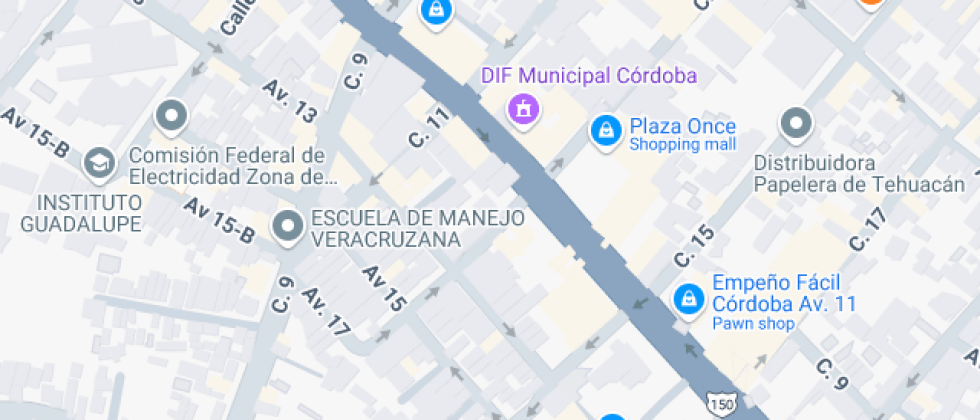This screenshot has width=980, height=420.
Task: Open DIF Municipal Córdoba map pin
Action: coord(522,108)
